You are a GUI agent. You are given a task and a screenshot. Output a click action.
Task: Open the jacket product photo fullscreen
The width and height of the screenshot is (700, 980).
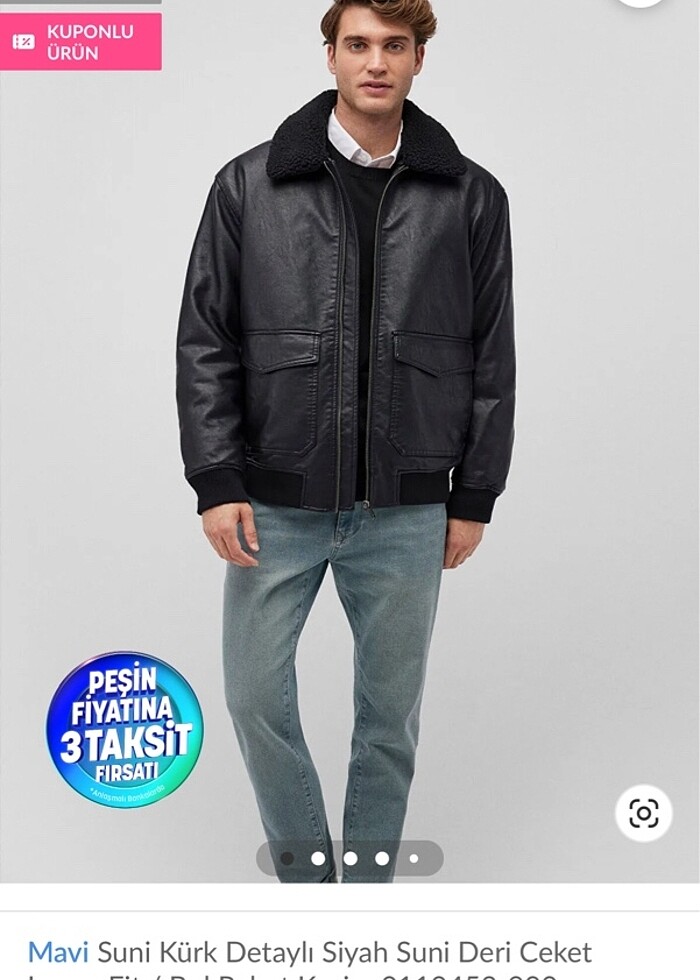[x=350, y=400]
